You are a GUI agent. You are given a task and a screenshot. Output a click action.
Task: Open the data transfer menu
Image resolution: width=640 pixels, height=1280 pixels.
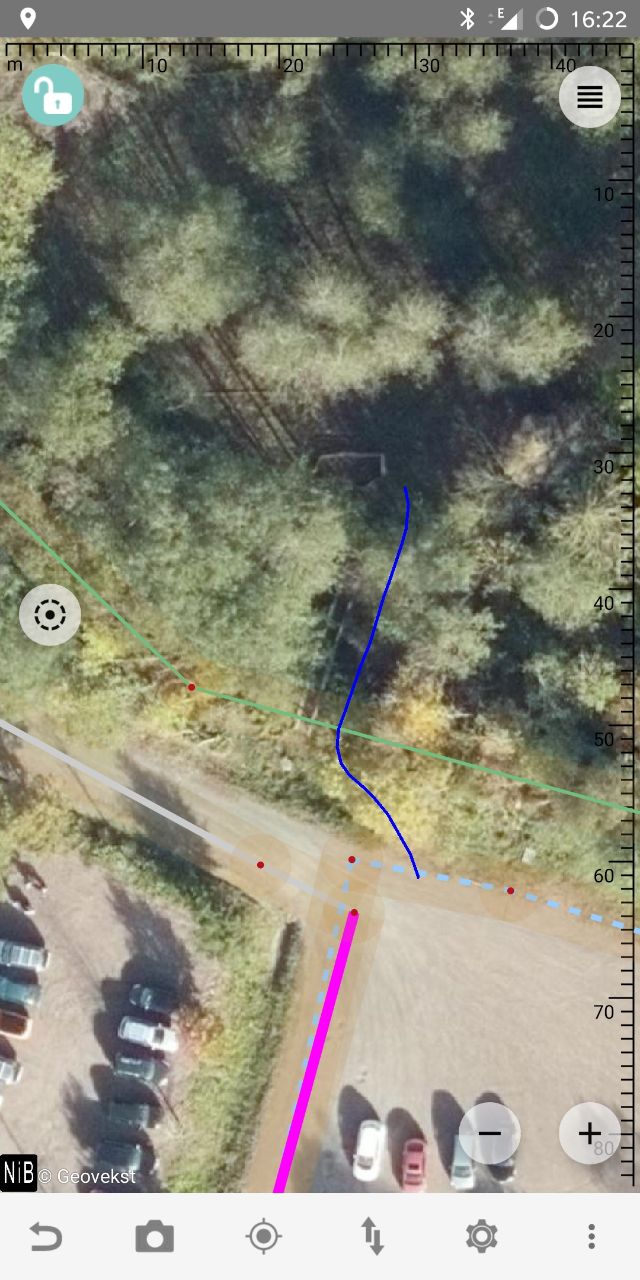(372, 1237)
